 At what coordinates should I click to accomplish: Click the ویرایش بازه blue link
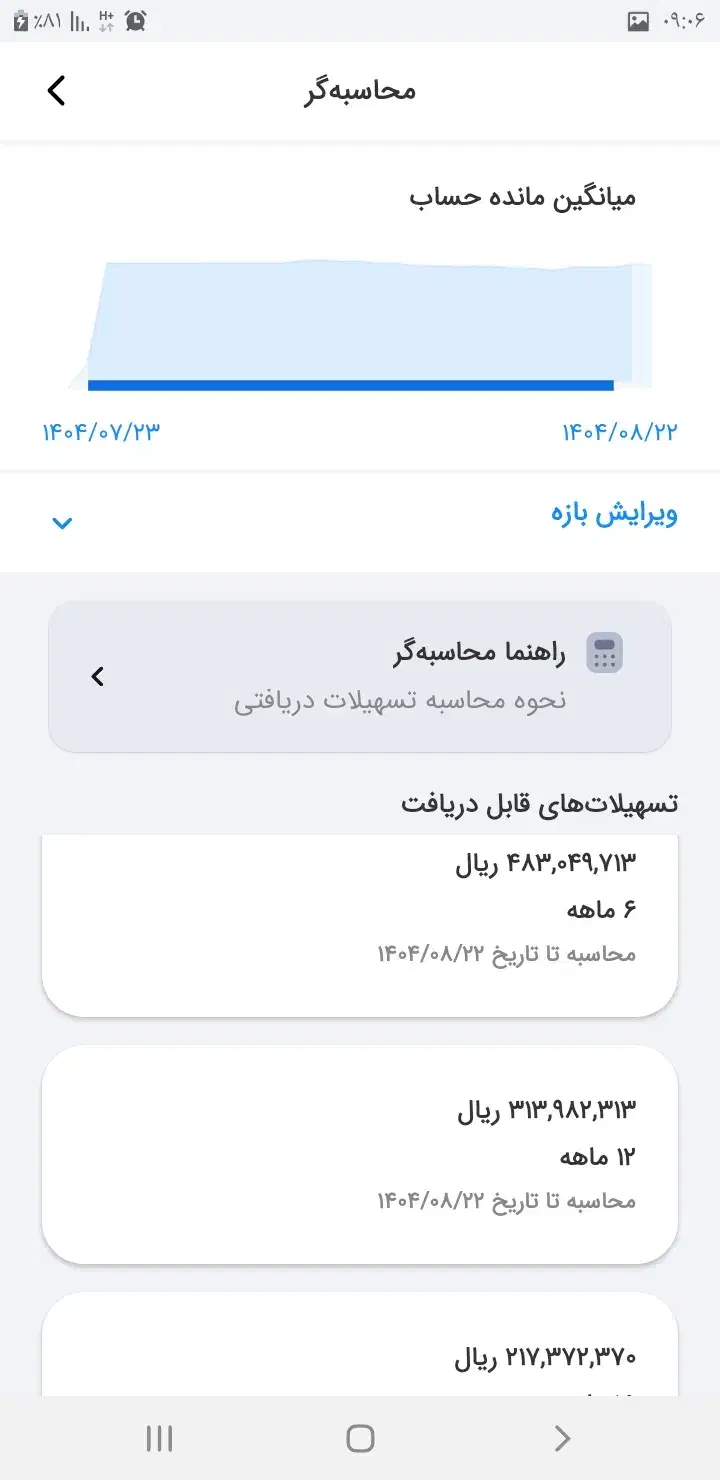pyautogui.click(x=616, y=514)
